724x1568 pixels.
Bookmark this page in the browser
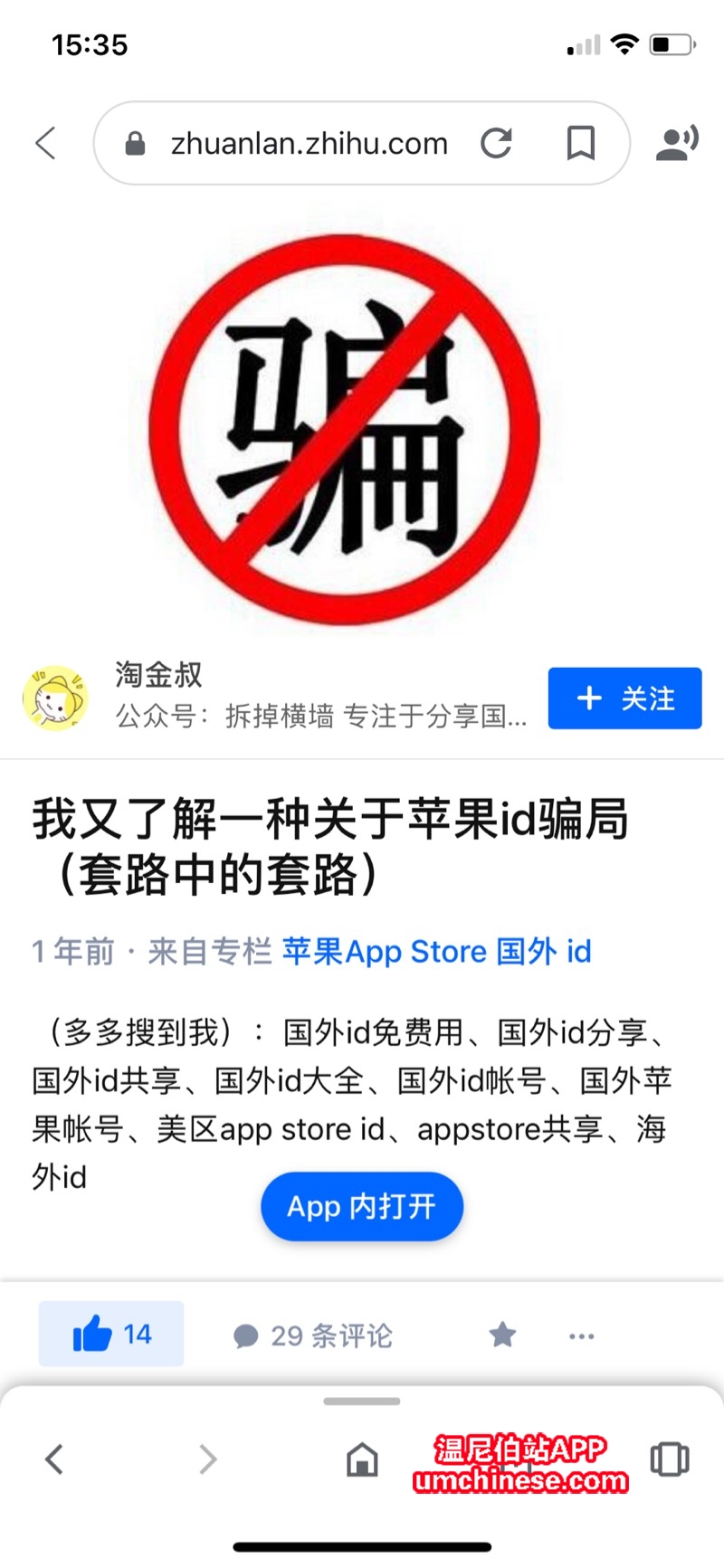580,143
